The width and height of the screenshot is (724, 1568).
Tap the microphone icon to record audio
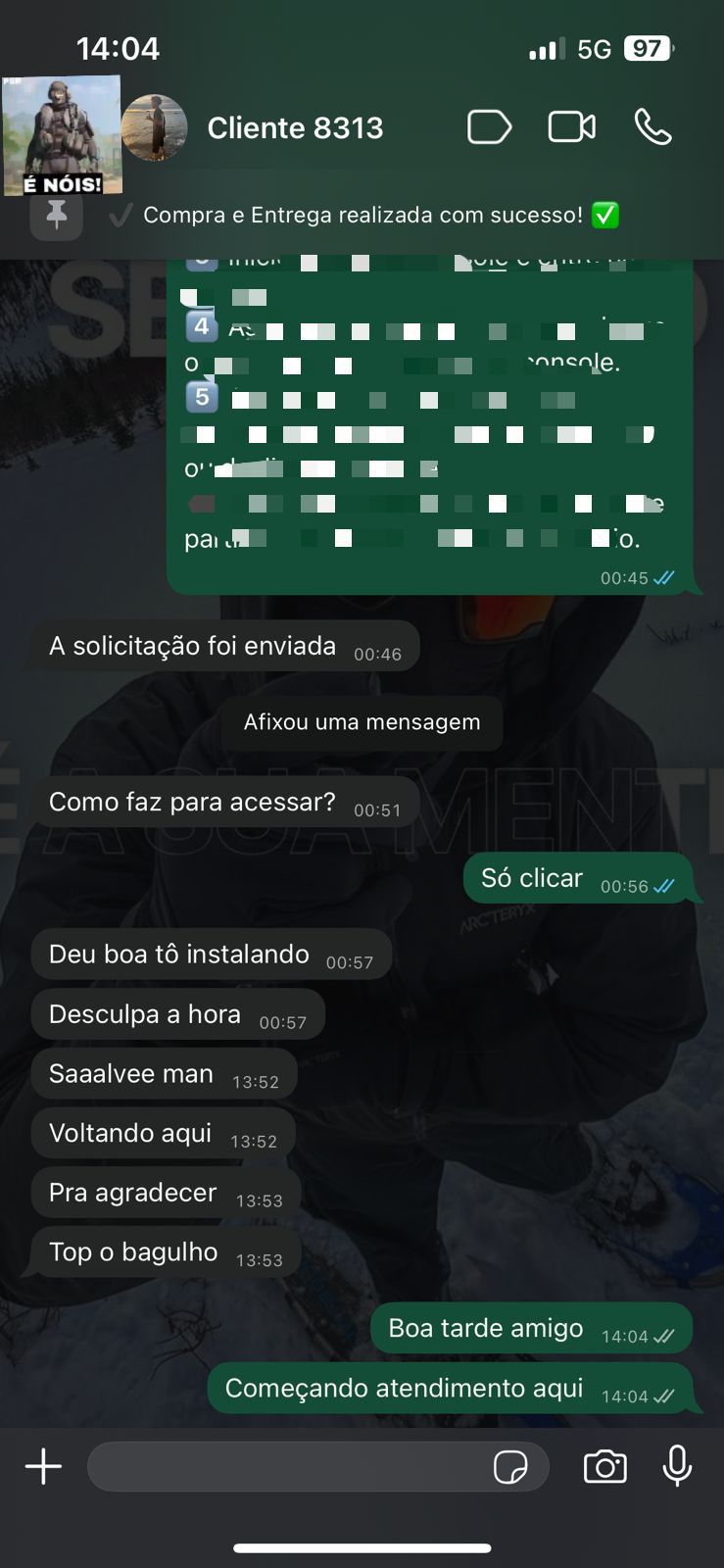click(675, 1467)
